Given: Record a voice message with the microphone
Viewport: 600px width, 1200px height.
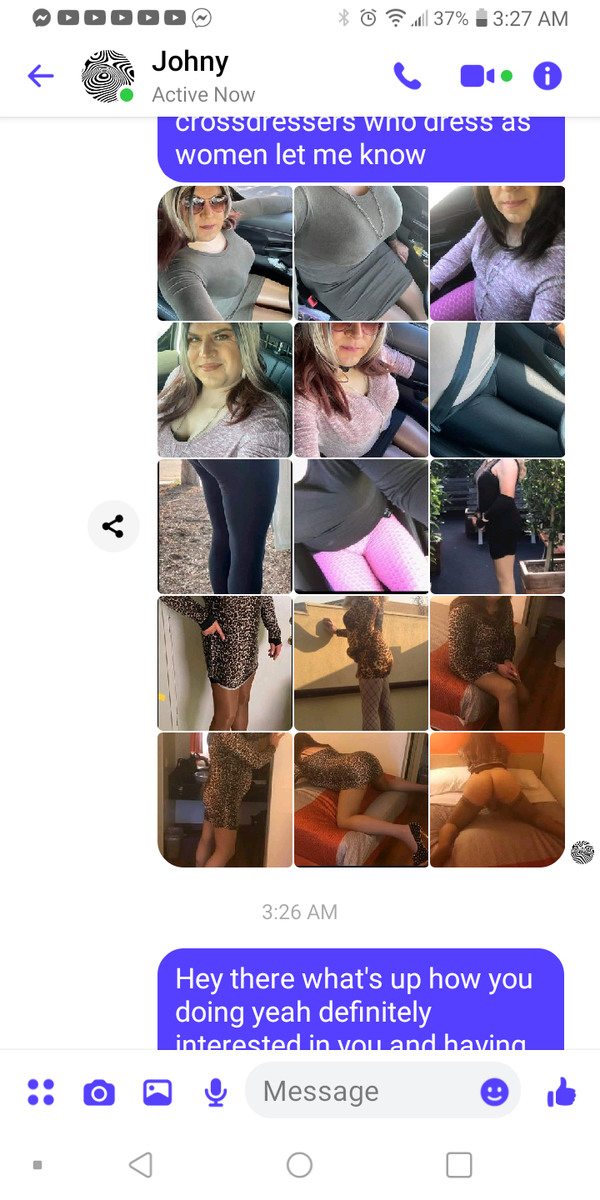Looking at the screenshot, I should pos(215,1093).
